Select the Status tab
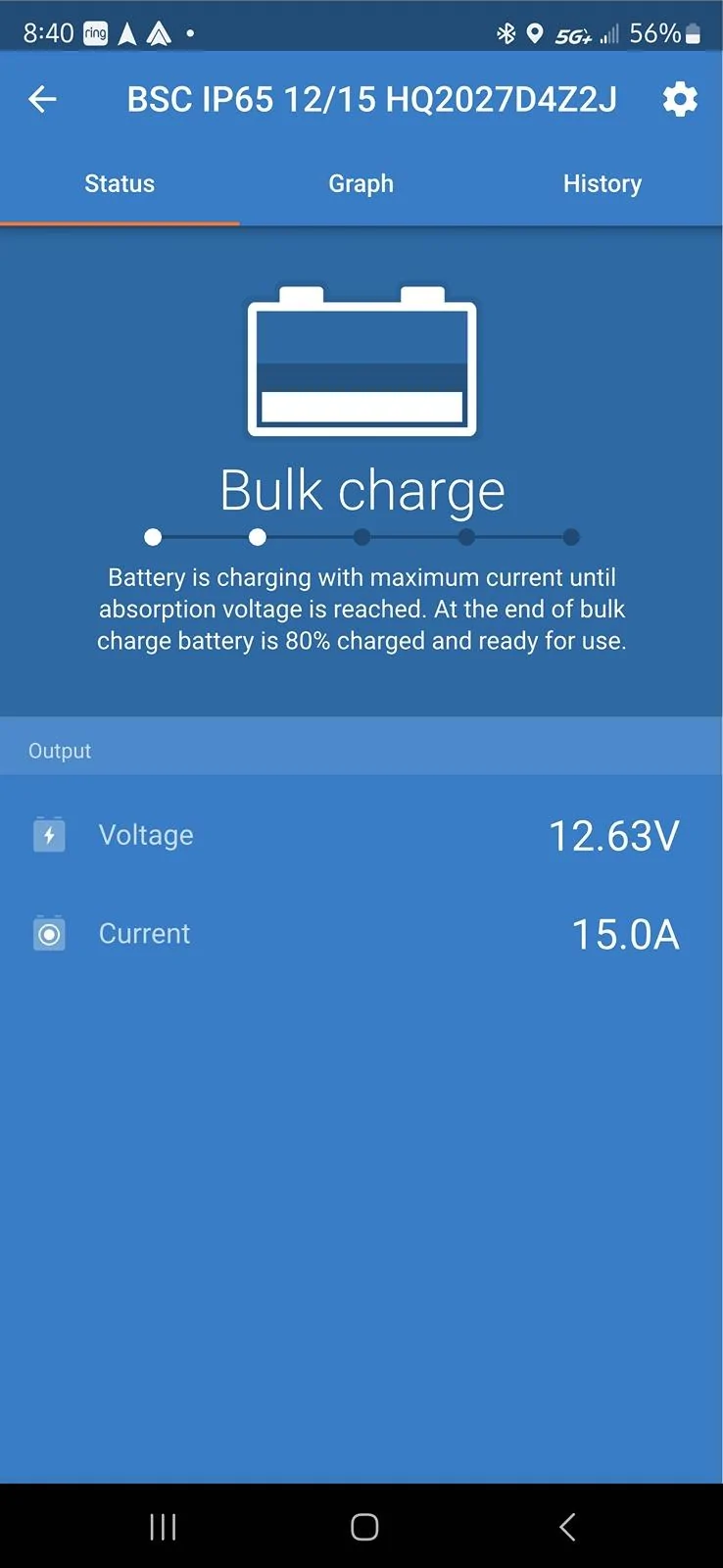 (x=120, y=184)
